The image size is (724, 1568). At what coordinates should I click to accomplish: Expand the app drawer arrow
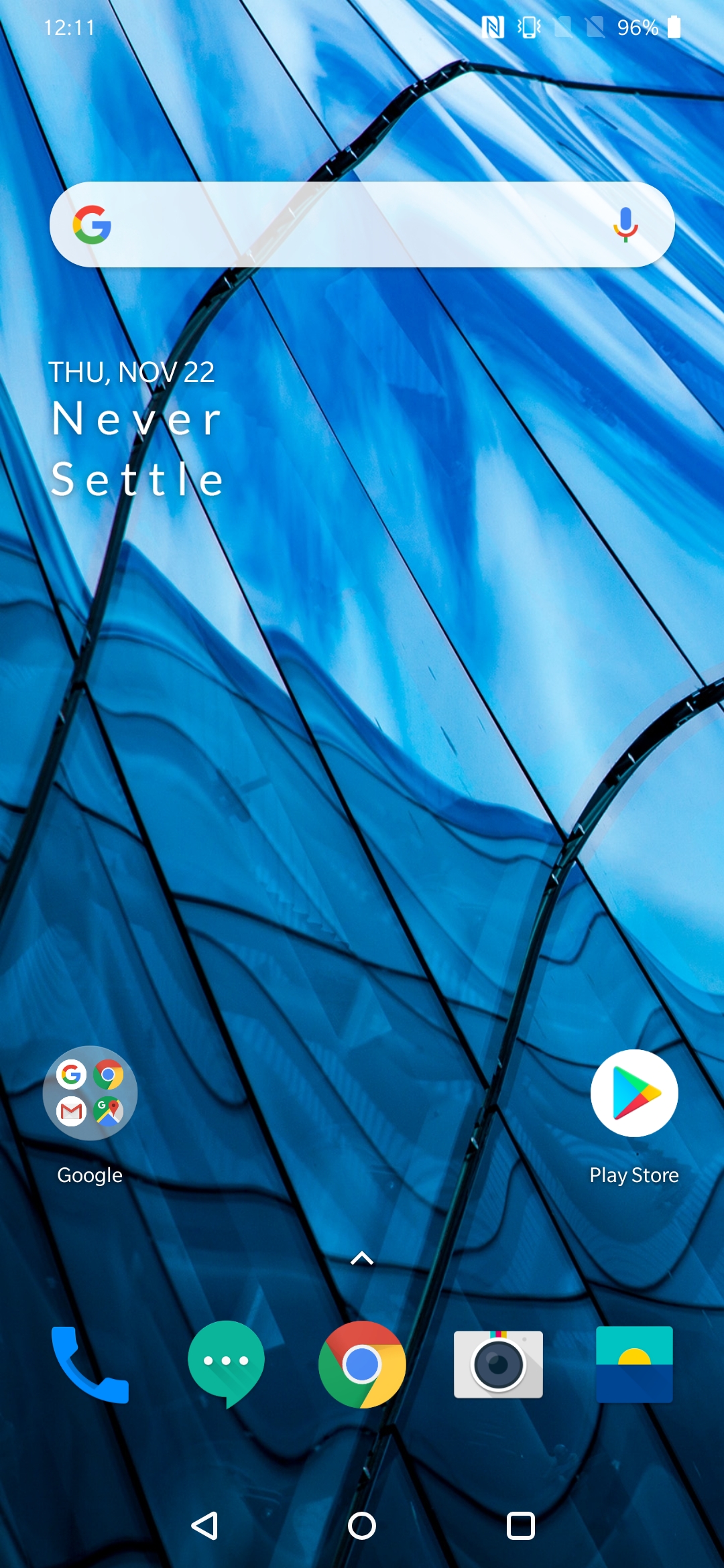tap(362, 1259)
